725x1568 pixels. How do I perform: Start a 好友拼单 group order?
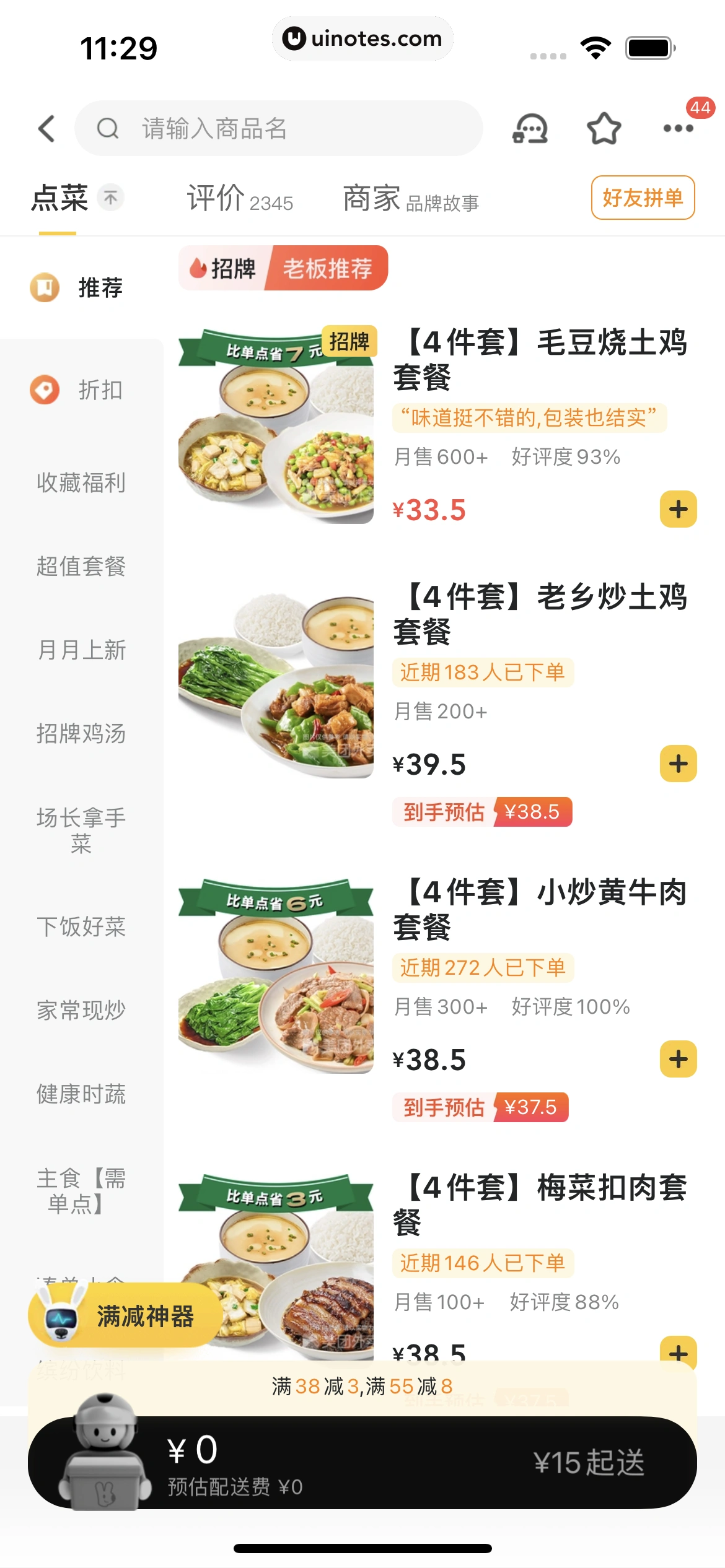pos(643,198)
